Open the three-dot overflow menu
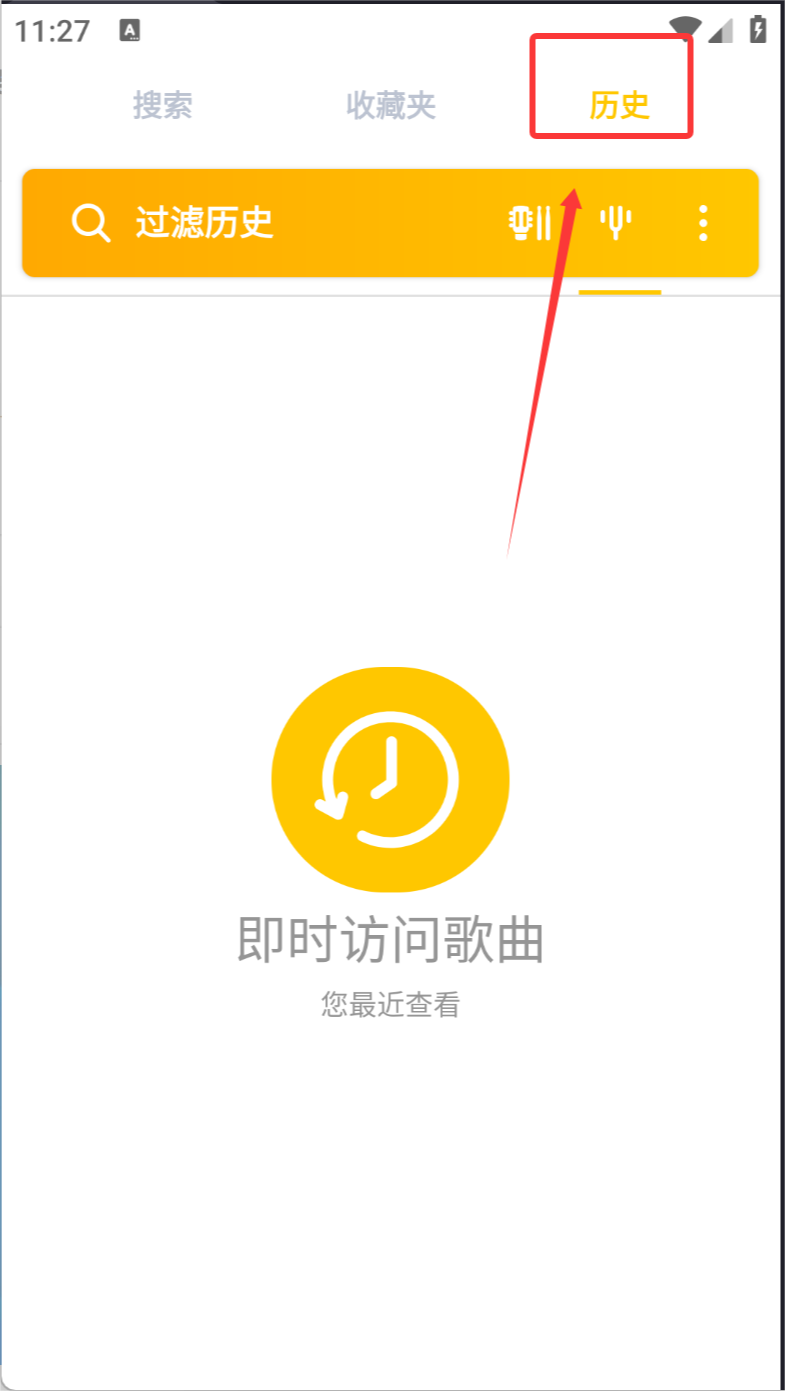 pyautogui.click(x=703, y=223)
